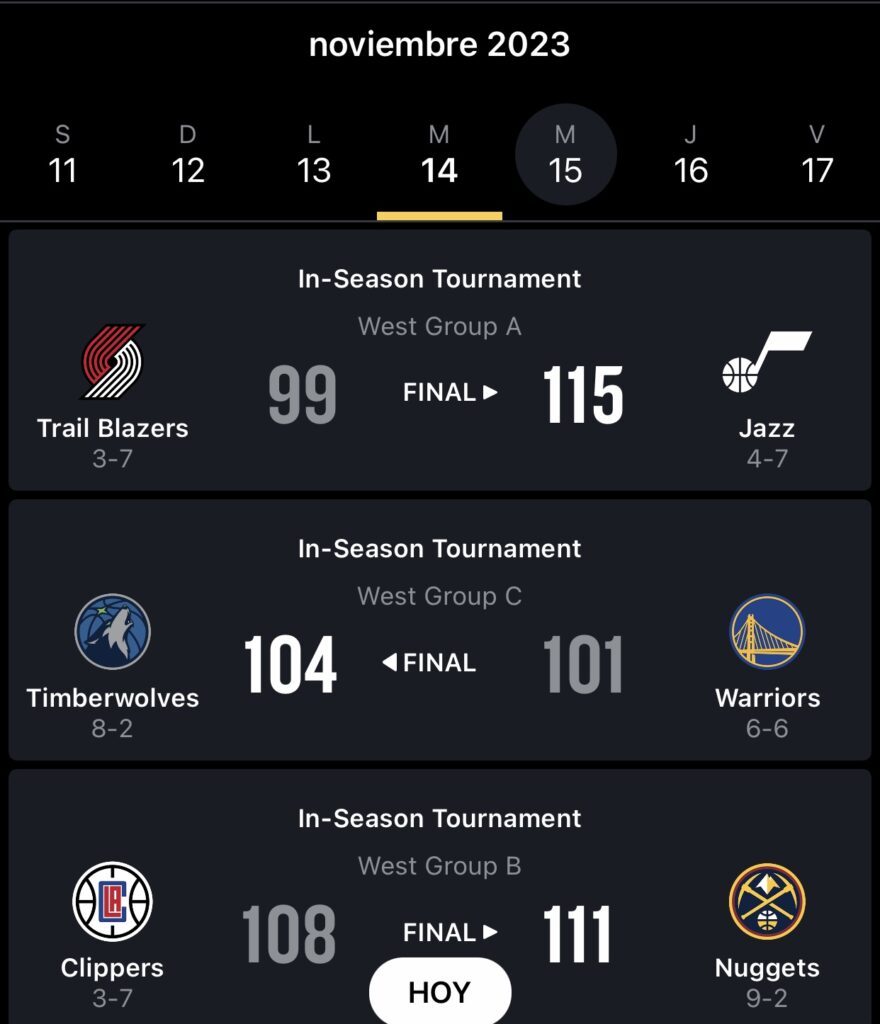
Task: Tap the HOY button to jump to today
Action: [440, 992]
